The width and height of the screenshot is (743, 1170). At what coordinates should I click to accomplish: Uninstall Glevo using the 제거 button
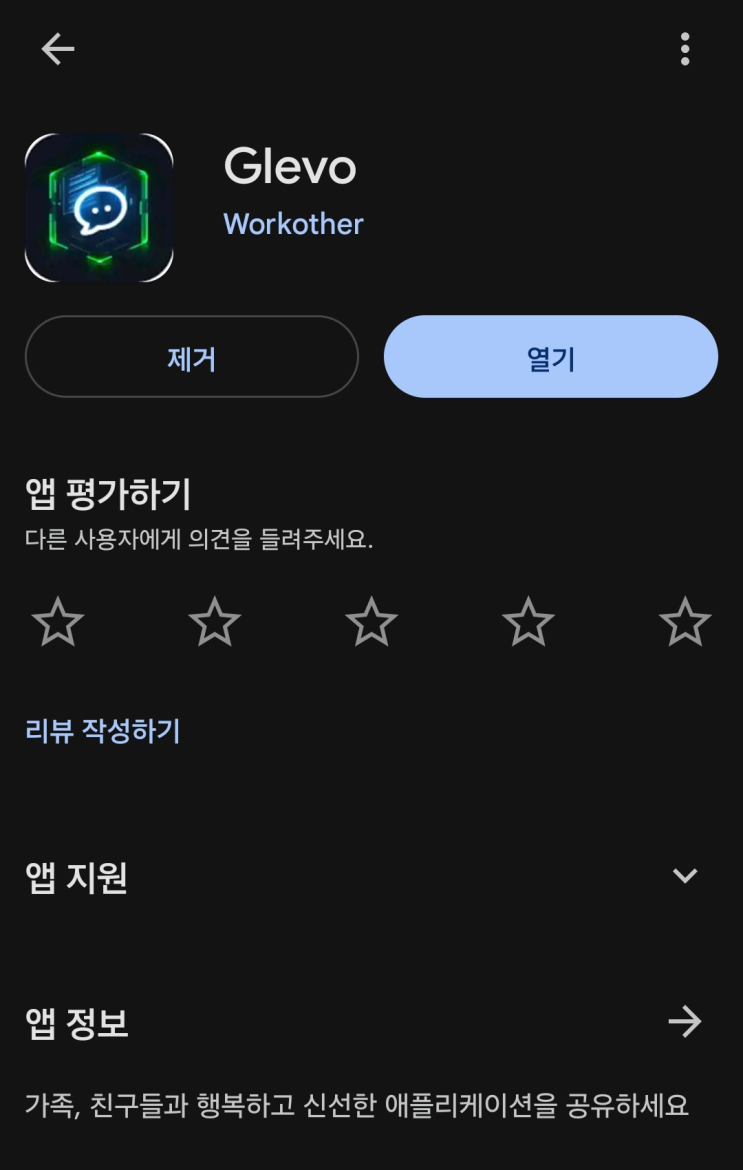click(192, 357)
